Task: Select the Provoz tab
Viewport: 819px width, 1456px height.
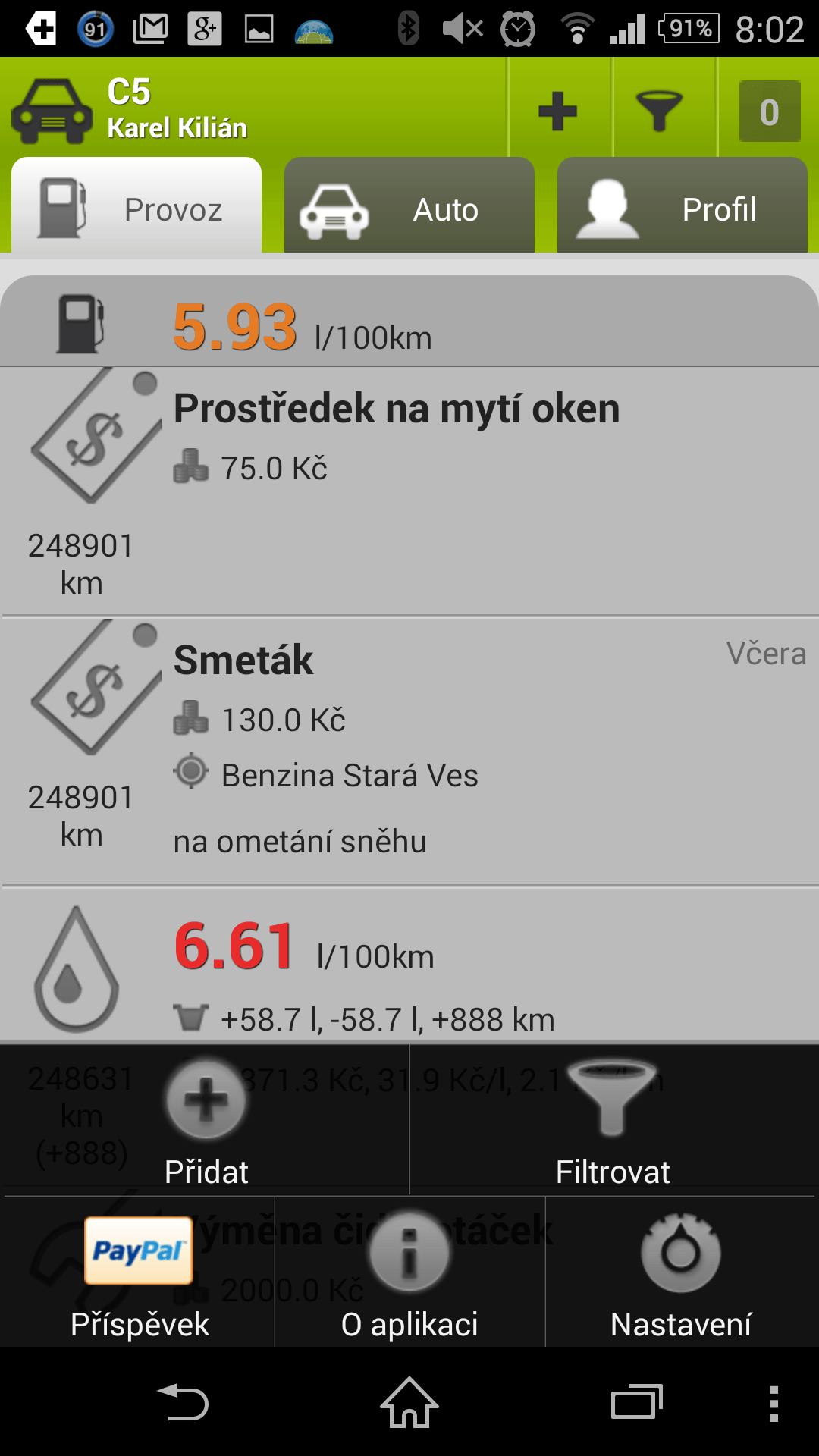Action: (136, 206)
